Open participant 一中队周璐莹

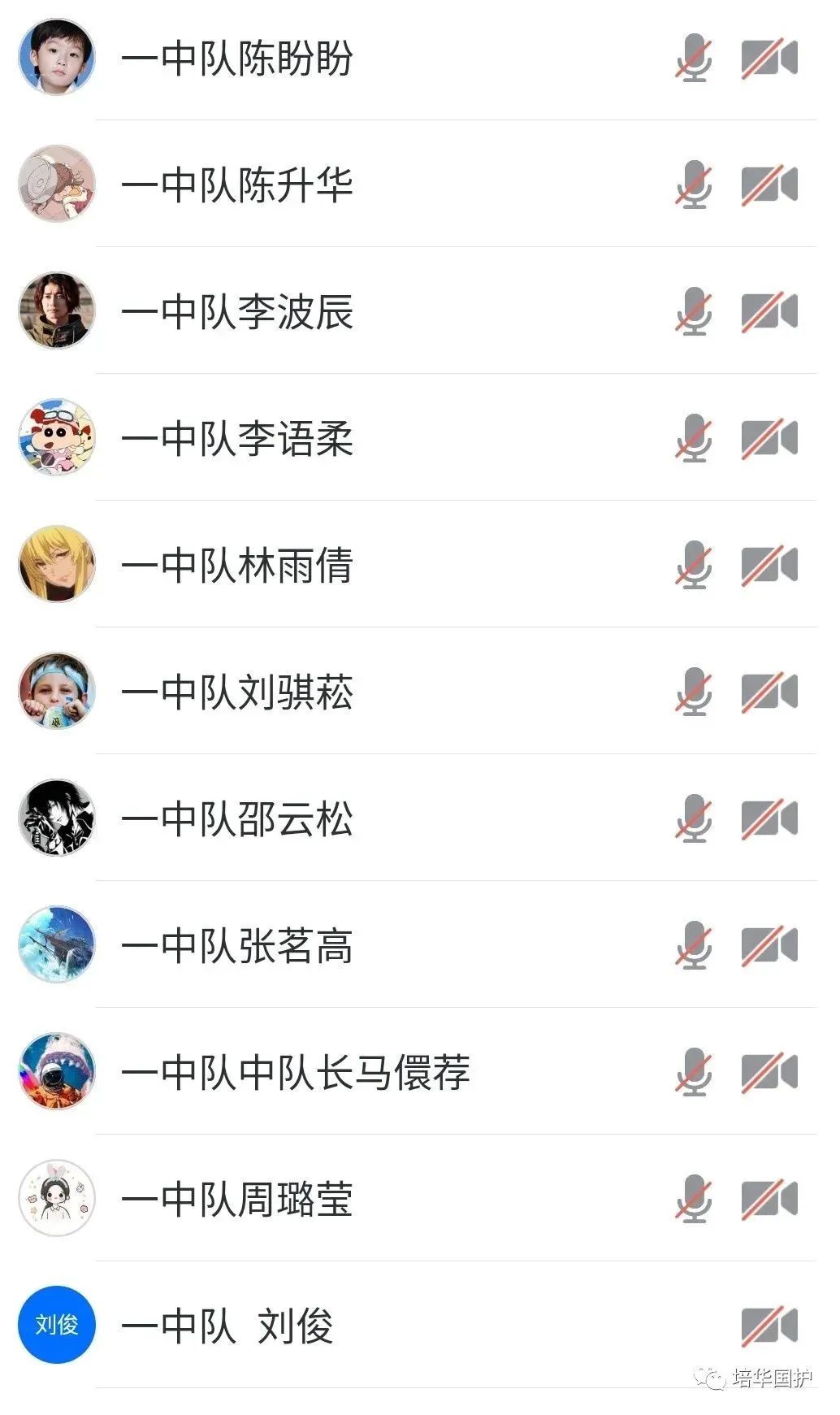coord(237,1200)
